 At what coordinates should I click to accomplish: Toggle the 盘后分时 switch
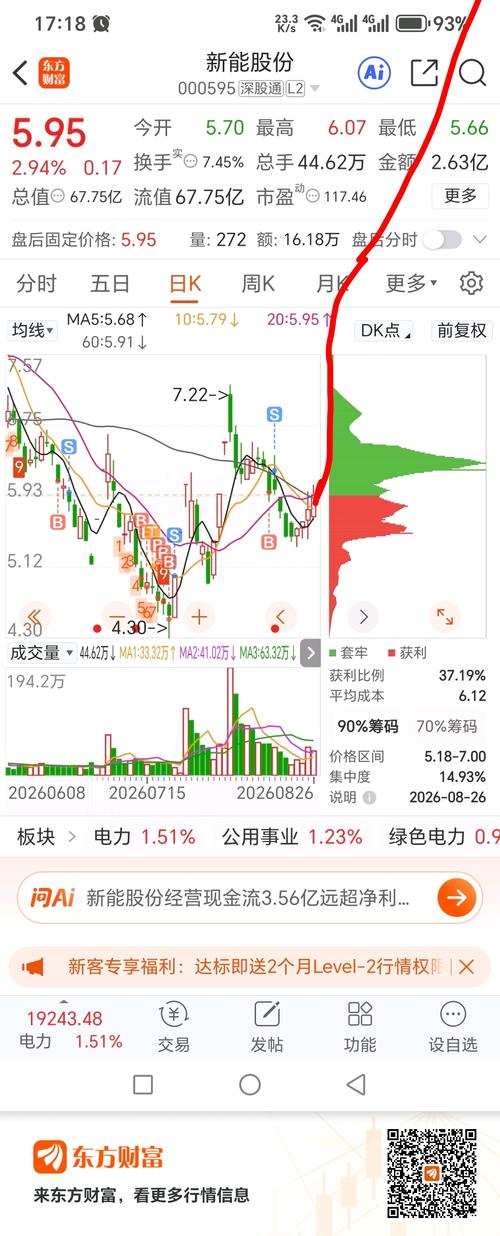(442, 239)
